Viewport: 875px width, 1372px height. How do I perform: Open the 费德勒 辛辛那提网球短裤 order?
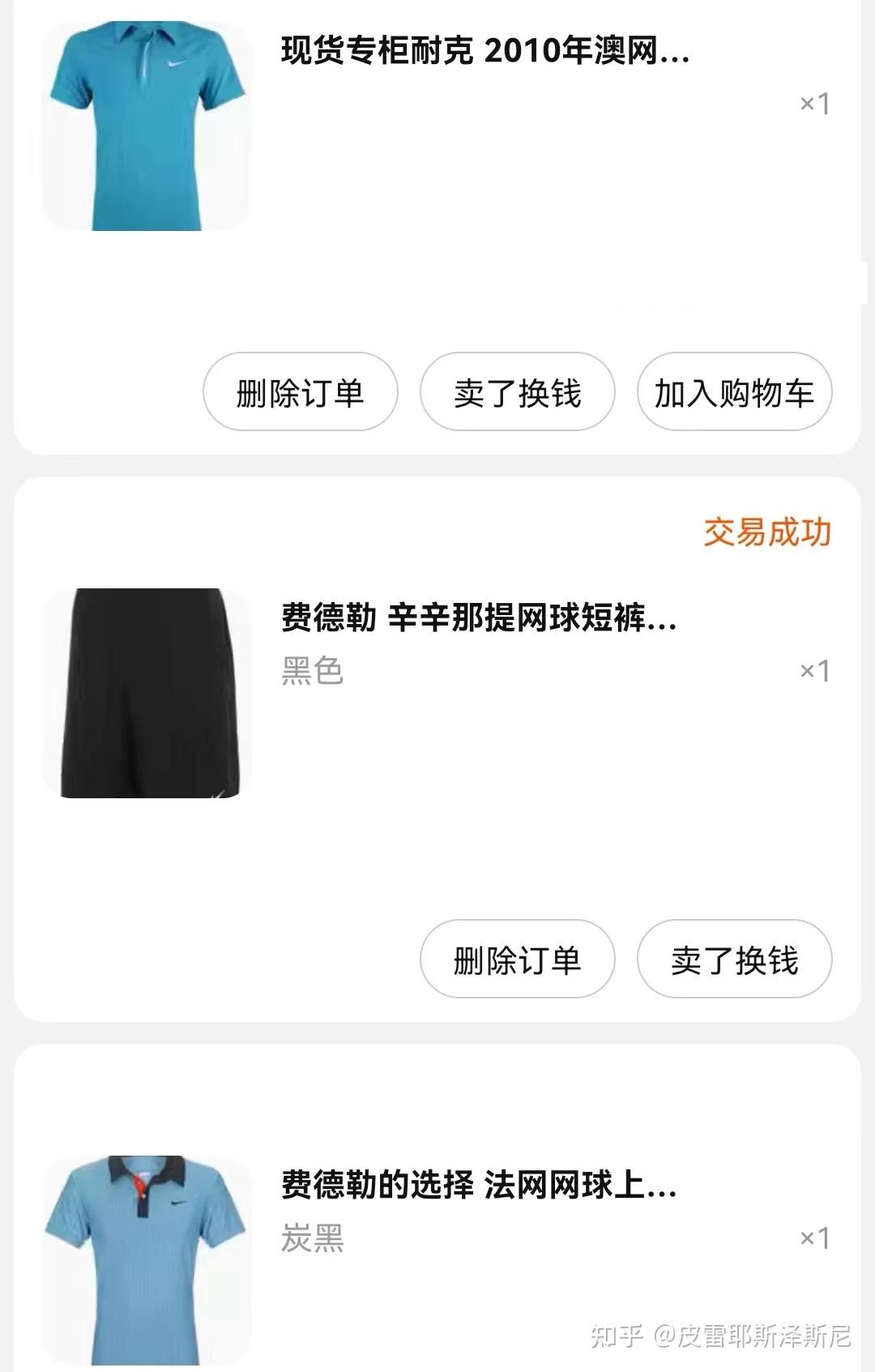[478, 619]
